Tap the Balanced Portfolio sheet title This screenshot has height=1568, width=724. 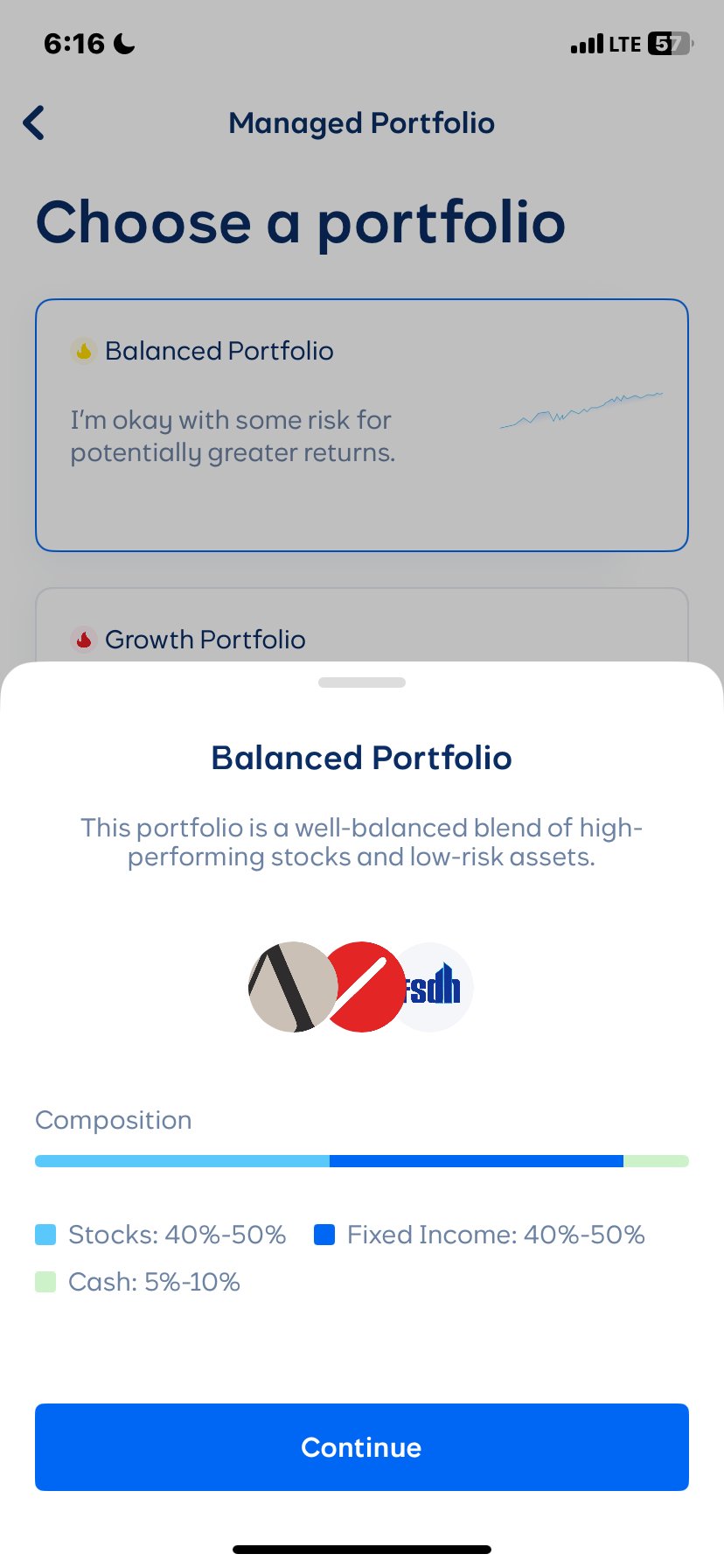click(x=361, y=758)
